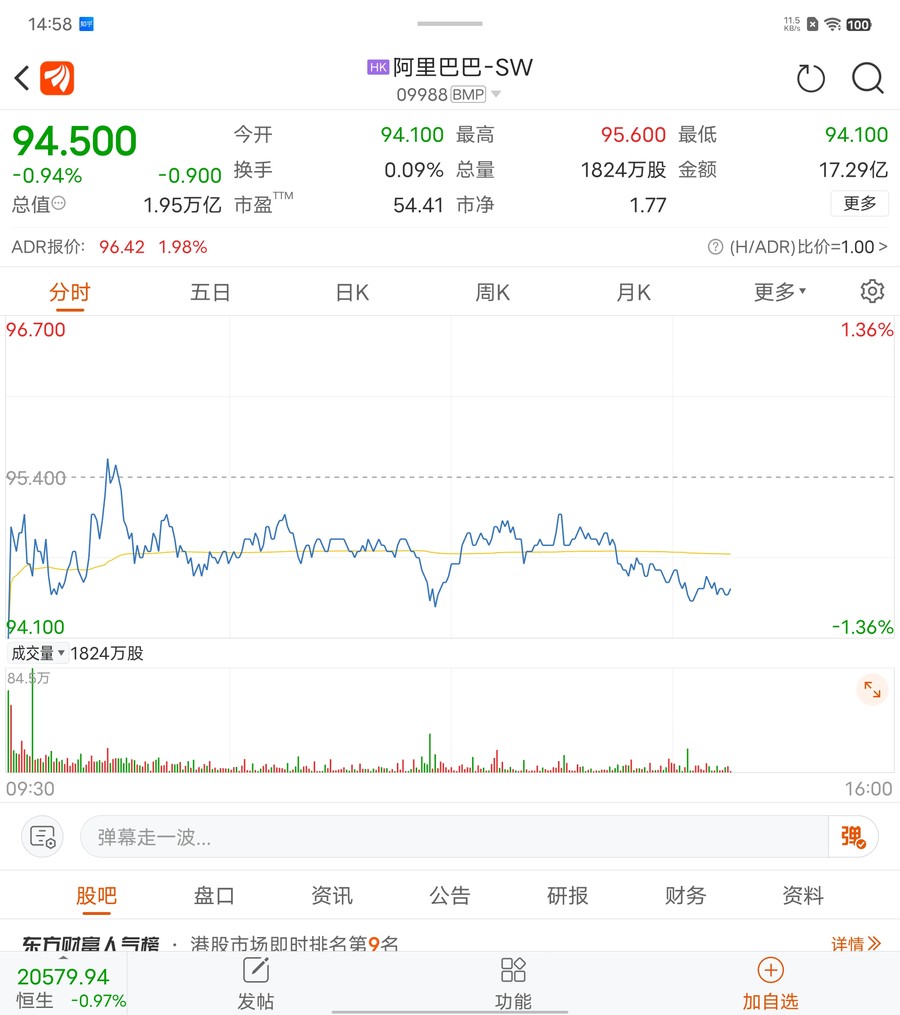Expand the BMP quote dropdown
Screen dimensions: 900x1015
pos(496,95)
